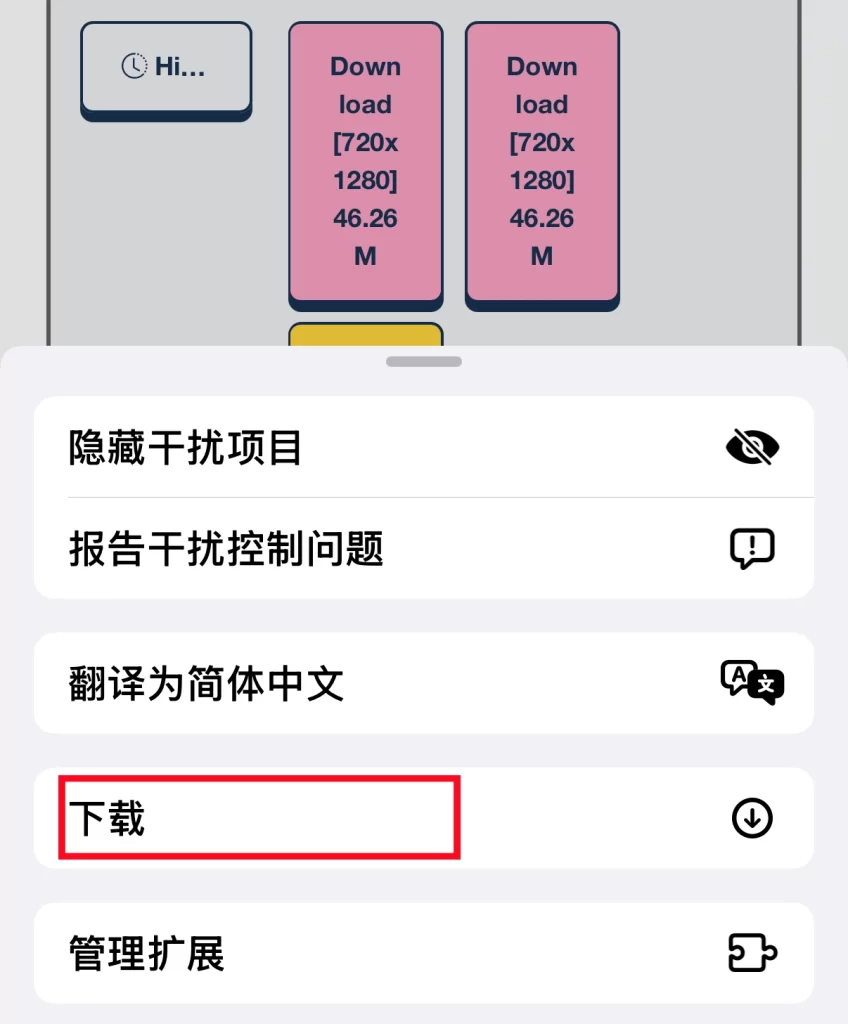
Task: Select 隐藏干扰项目 to hide distracting items
Action: click(423, 448)
